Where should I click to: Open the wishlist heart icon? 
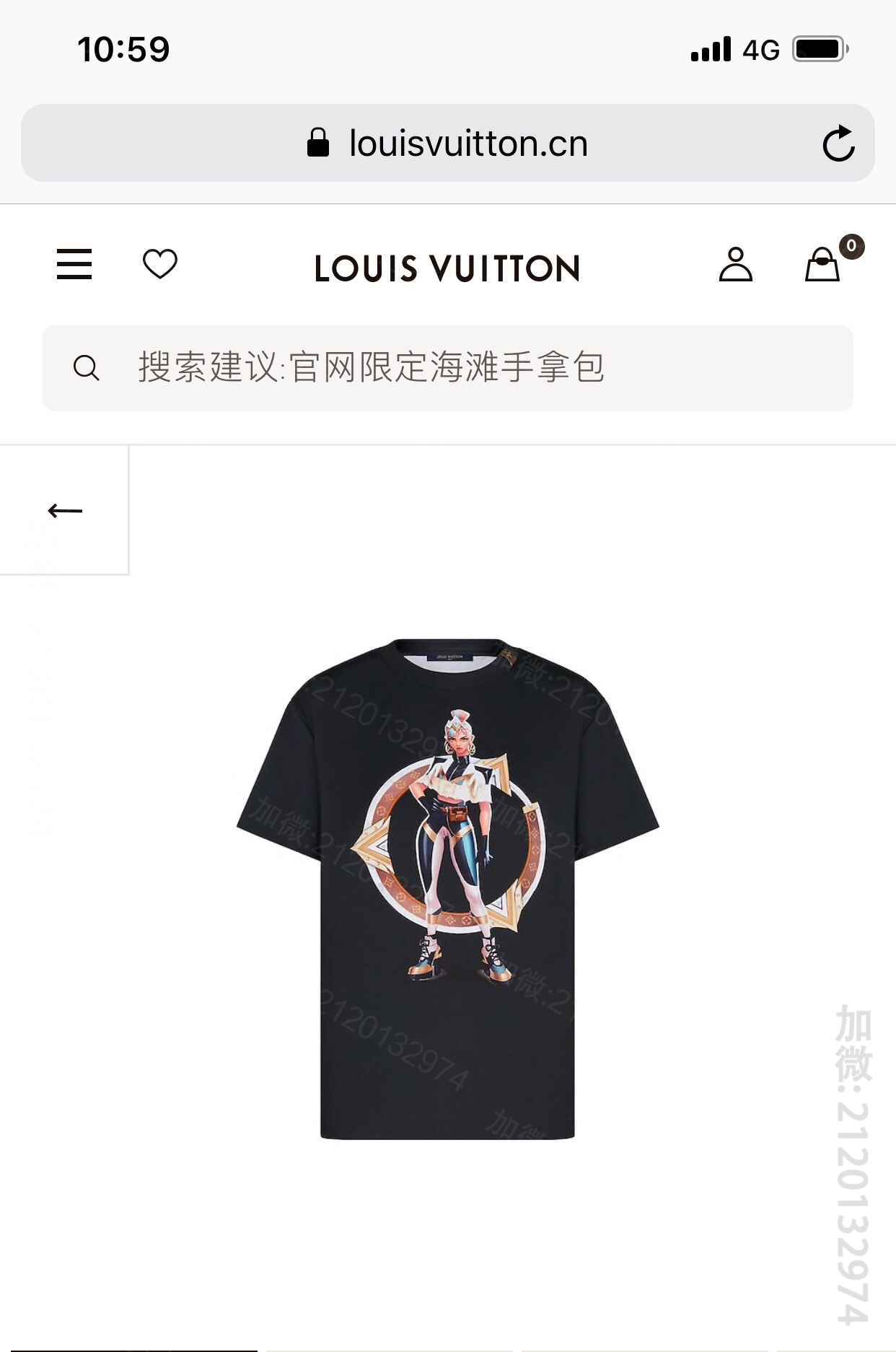pos(160,265)
